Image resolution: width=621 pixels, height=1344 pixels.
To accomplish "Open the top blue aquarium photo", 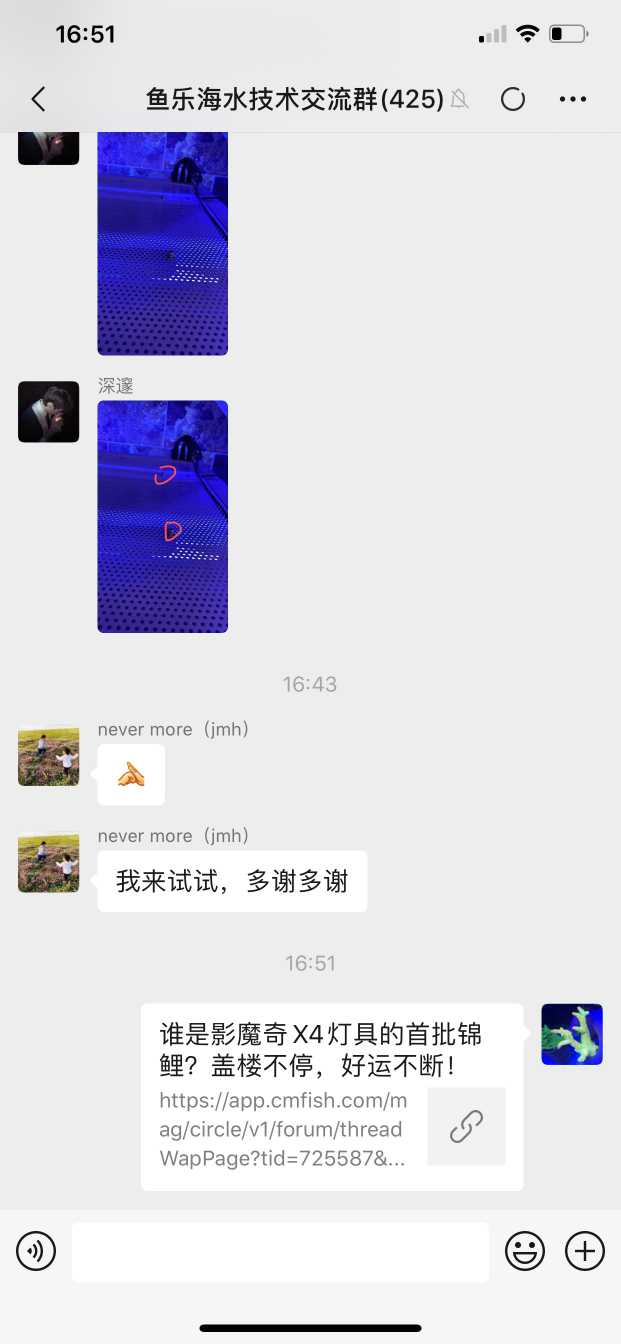I will 162,243.
